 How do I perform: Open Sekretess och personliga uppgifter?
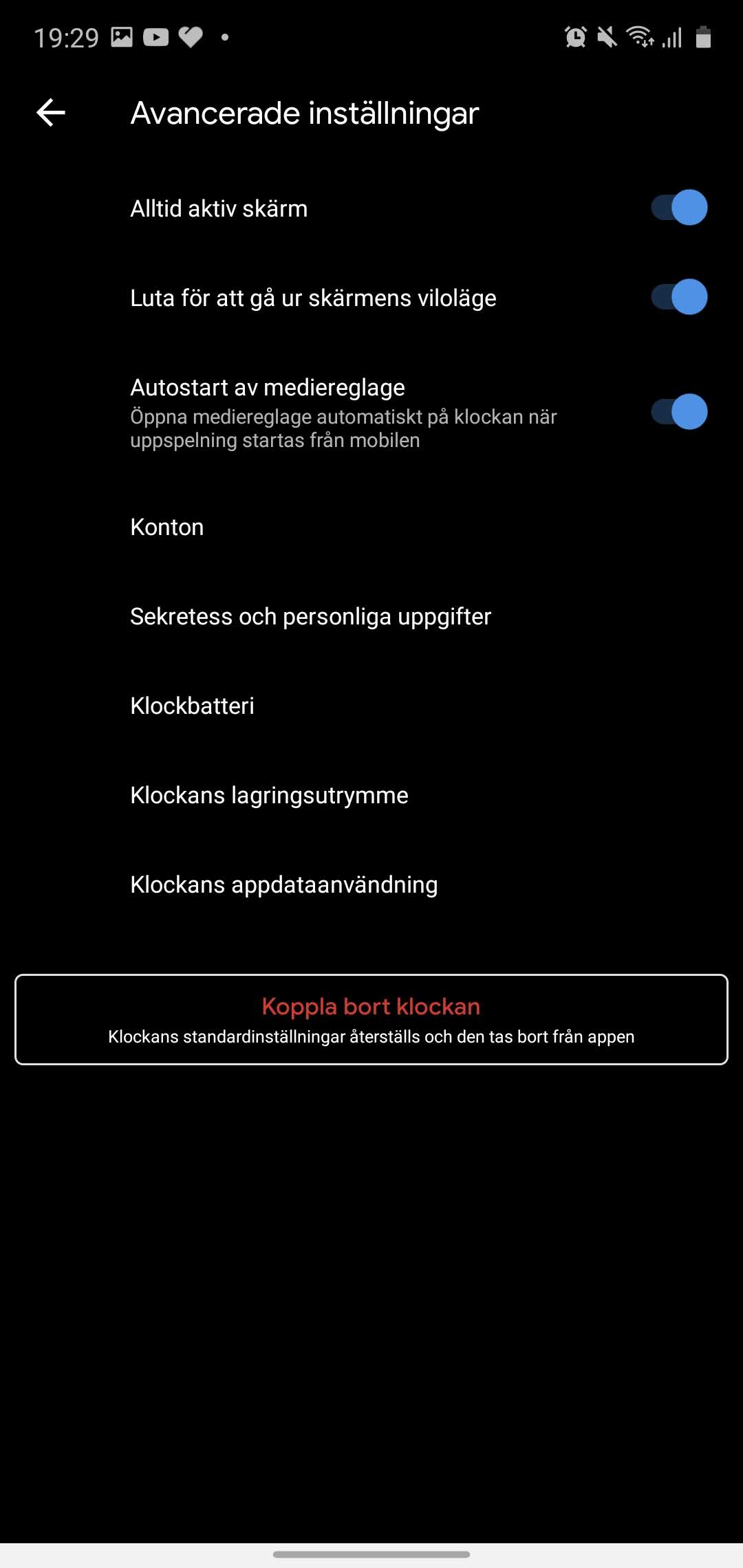pos(310,617)
